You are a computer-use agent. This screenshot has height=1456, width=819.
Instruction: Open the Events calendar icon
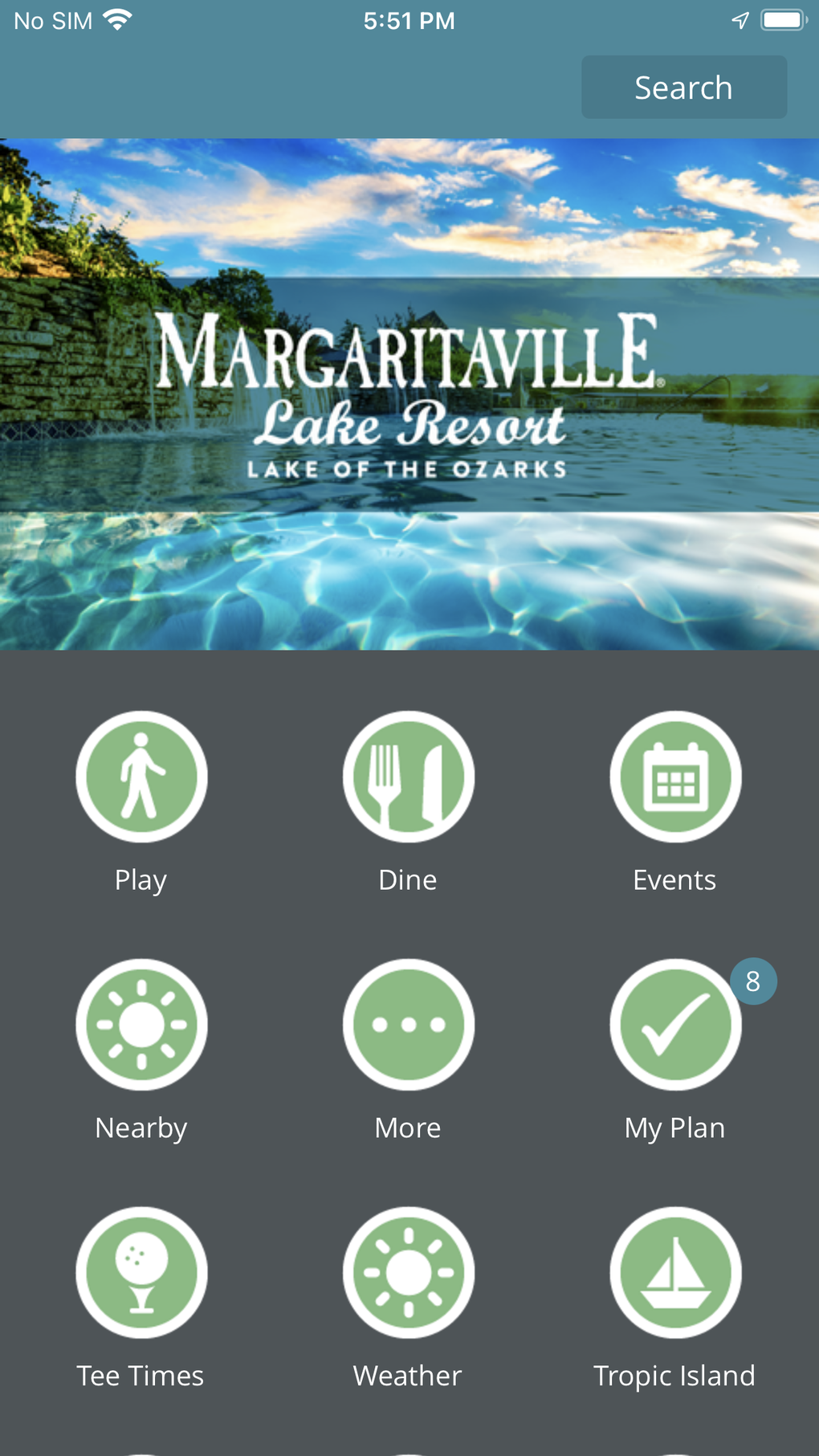coord(674,776)
